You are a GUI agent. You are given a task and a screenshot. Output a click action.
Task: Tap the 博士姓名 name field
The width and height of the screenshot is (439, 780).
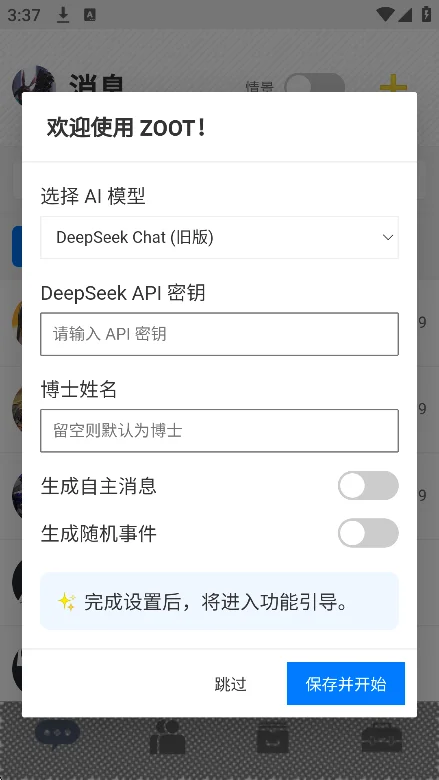pyautogui.click(x=219, y=430)
